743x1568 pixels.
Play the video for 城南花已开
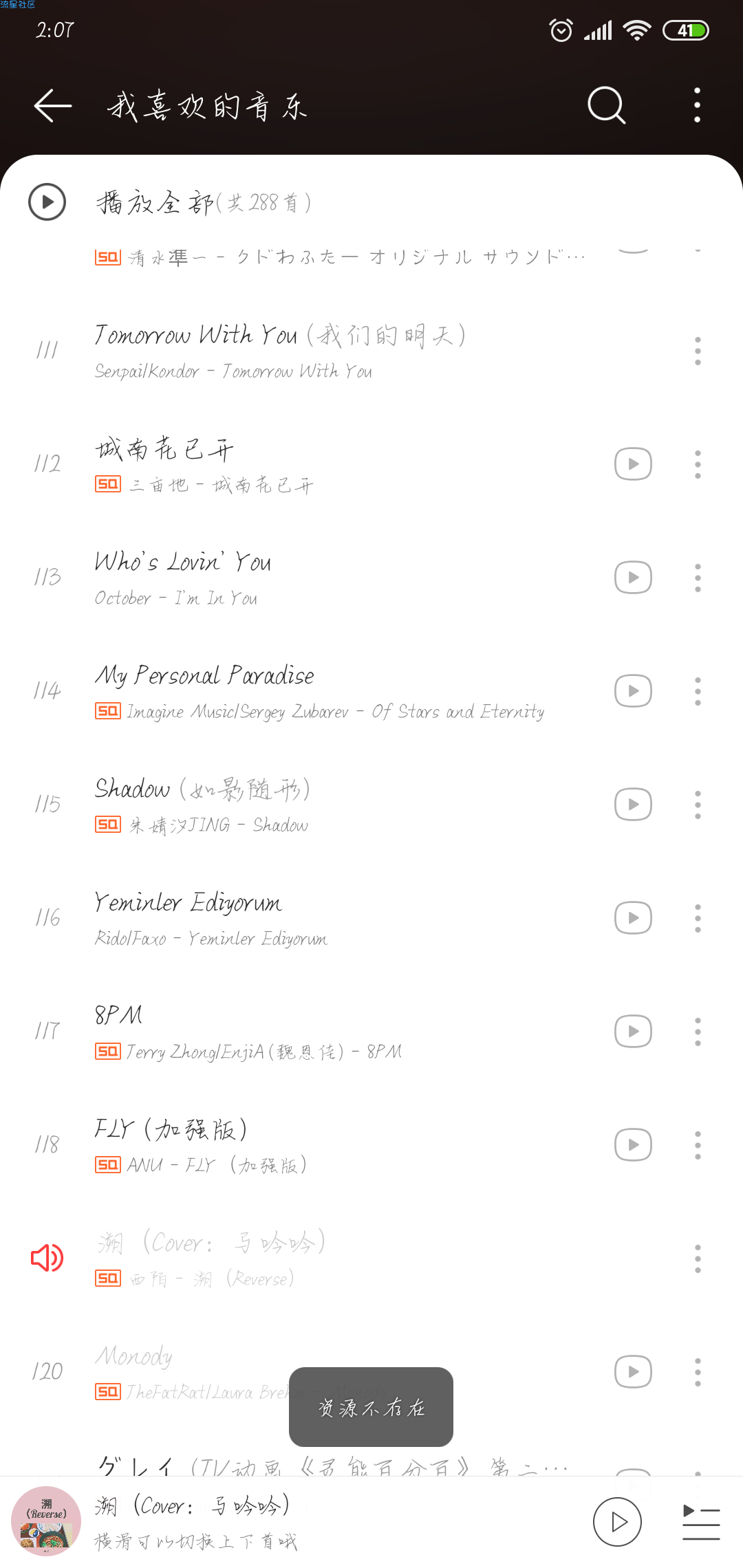633,464
